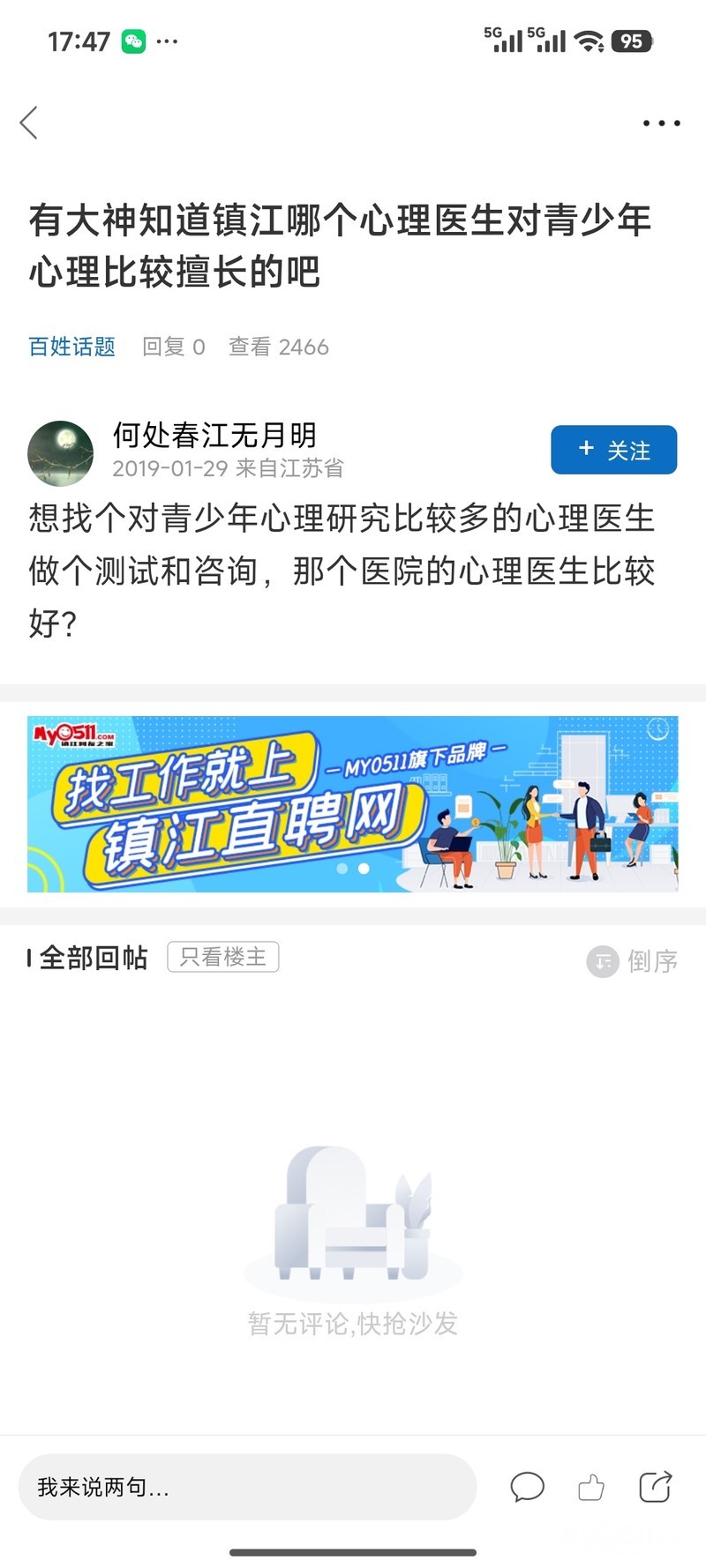Open the 百姓话题 topic link
The height and width of the screenshot is (1568, 706).
click(72, 347)
